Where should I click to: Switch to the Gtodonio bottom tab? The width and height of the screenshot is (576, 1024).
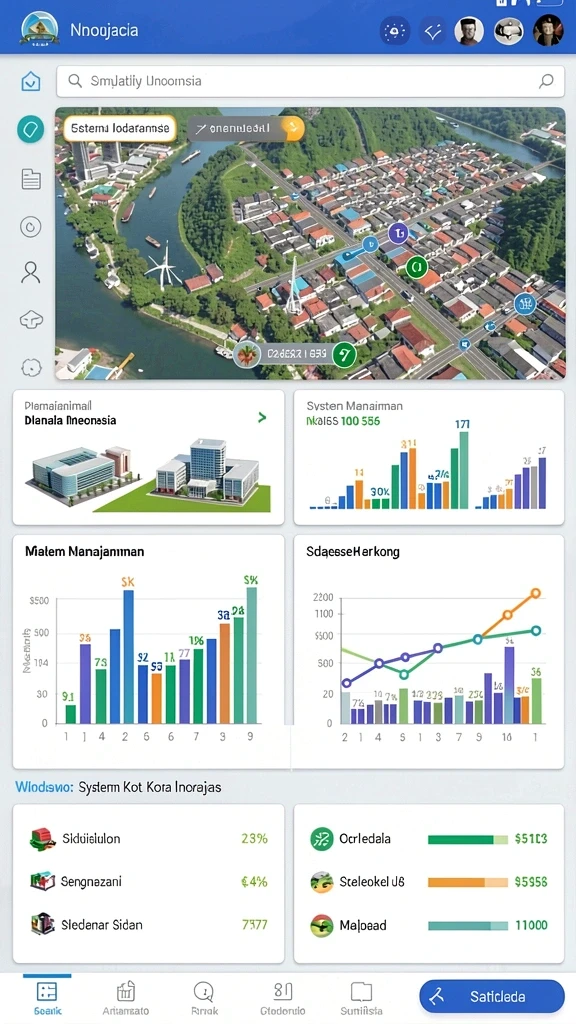point(282,999)
